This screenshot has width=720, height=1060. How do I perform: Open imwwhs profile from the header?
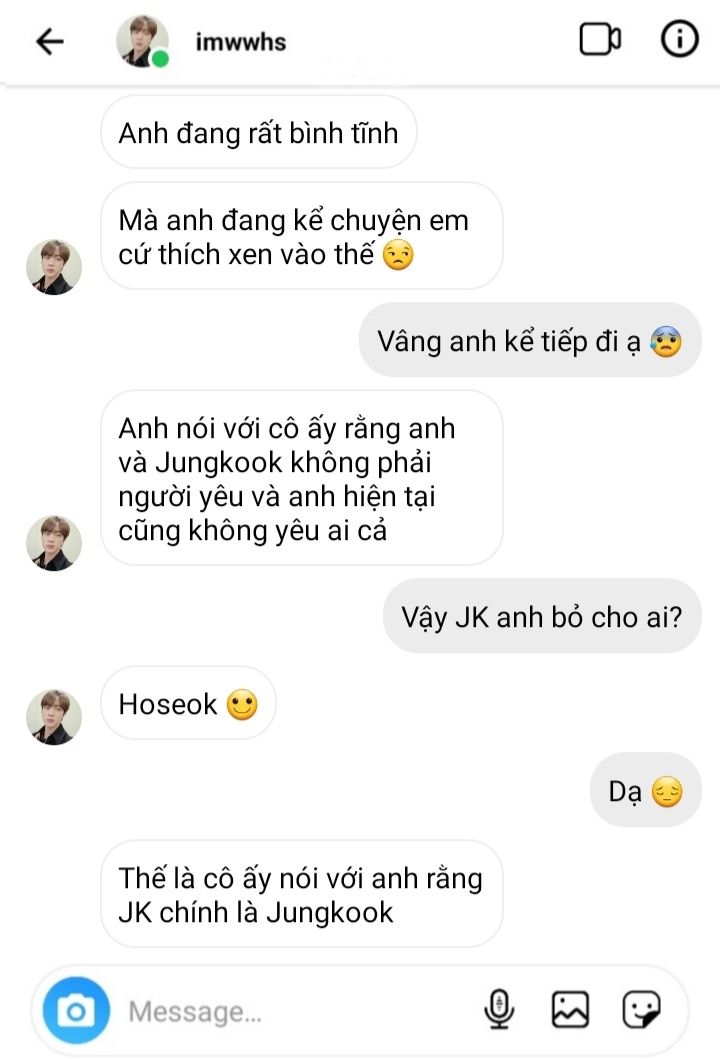click(242, 42)
